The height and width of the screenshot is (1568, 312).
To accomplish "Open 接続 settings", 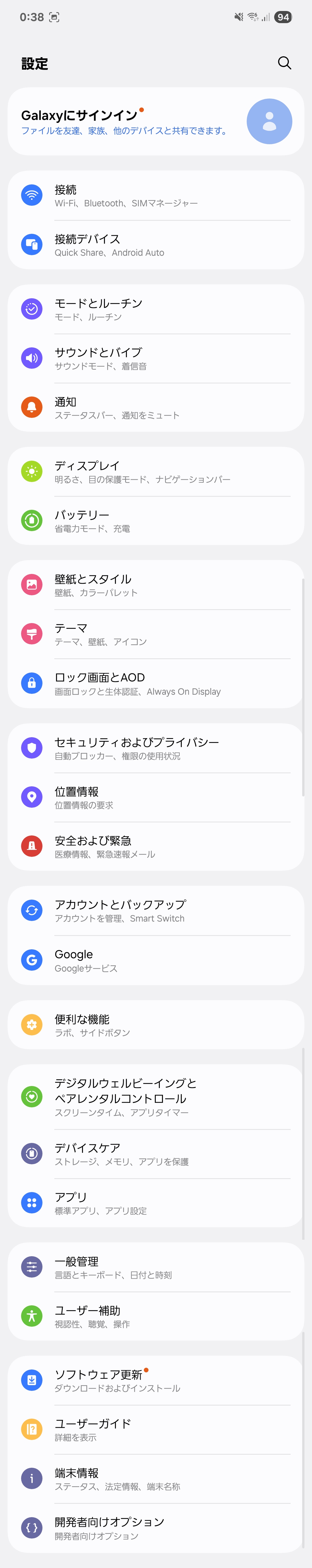I will 155,195.
